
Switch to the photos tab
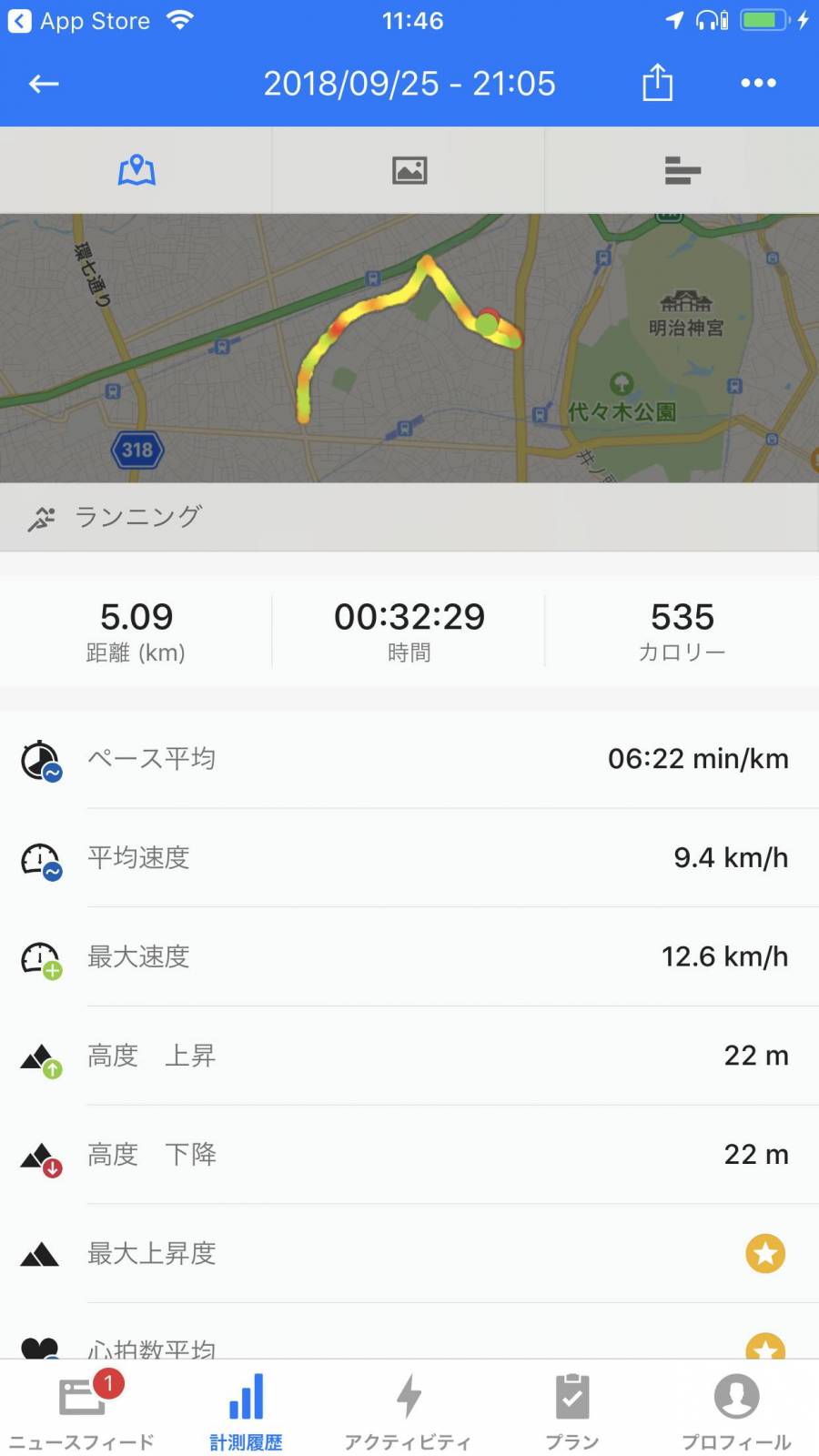tap(409, 170)
